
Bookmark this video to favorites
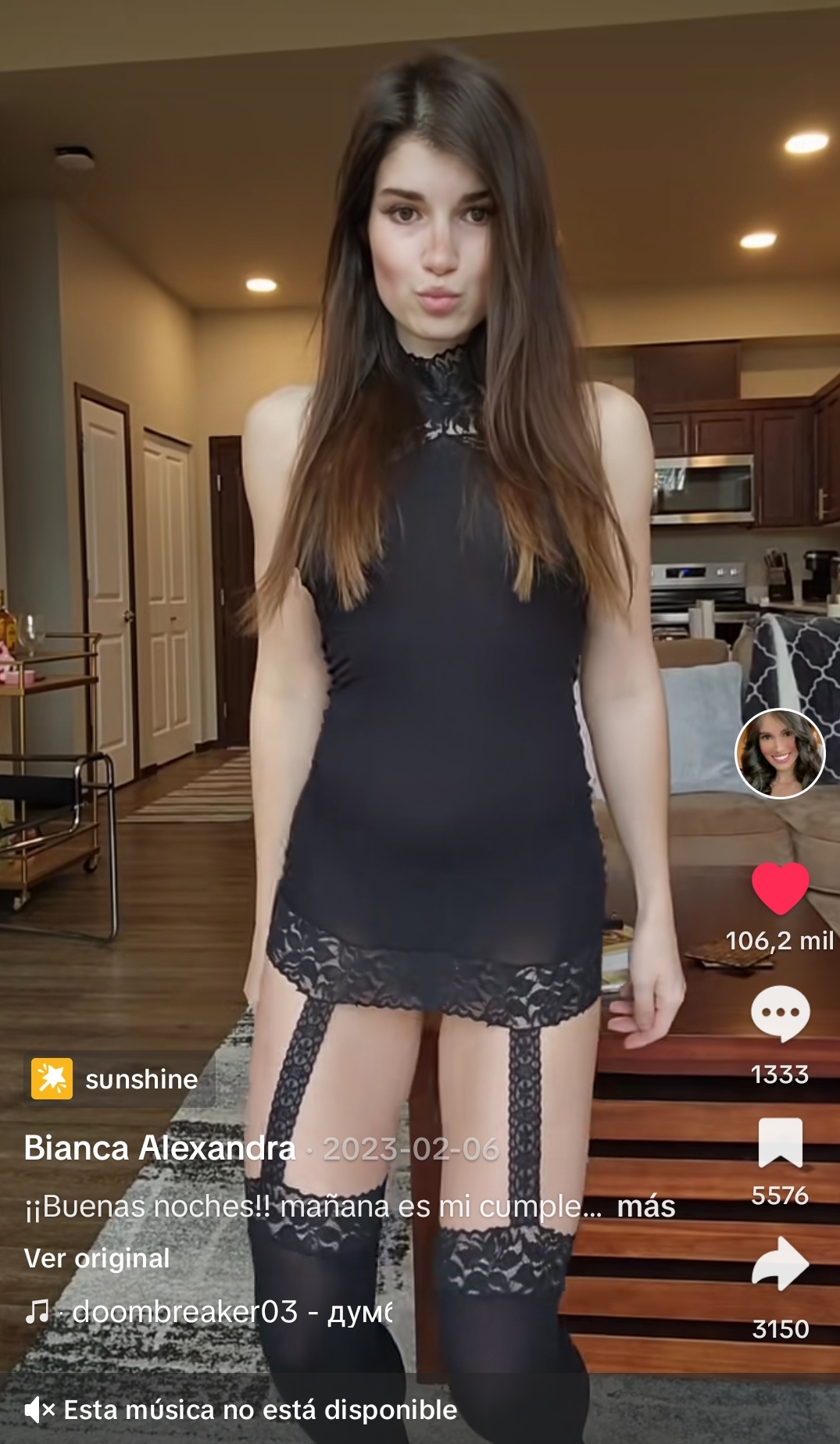(x=780, y=1142)
